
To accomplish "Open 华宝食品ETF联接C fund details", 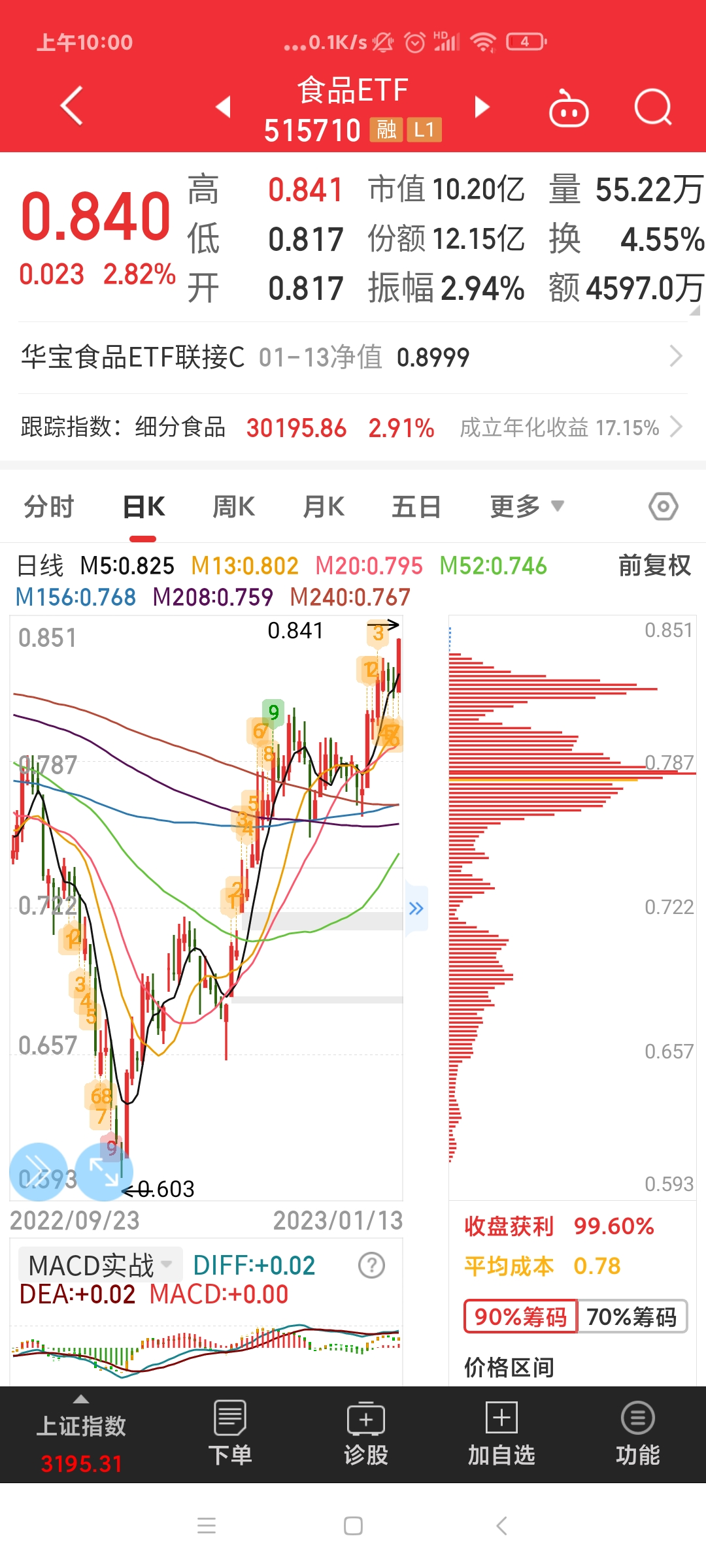I will point(353,356).
